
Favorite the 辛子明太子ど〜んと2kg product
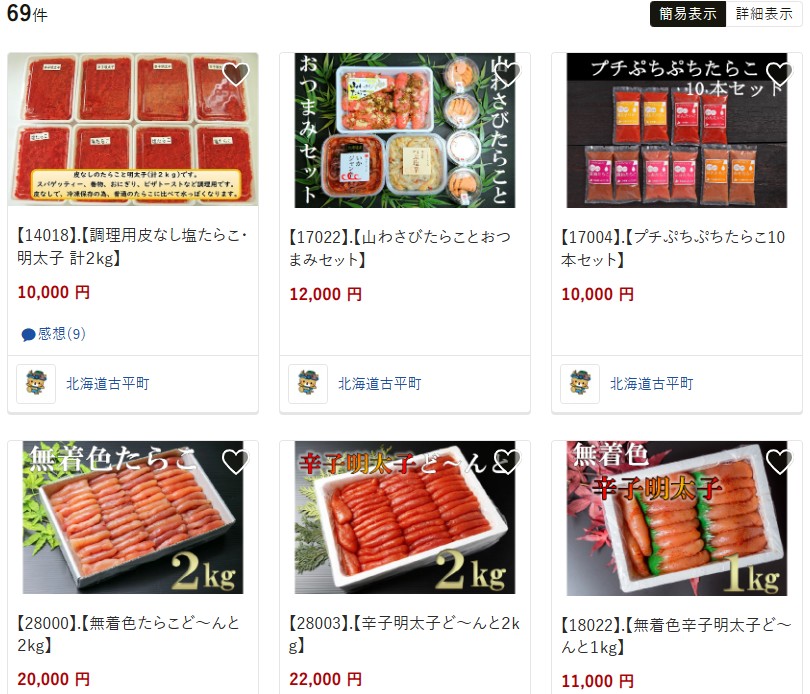(x=508, y=462)
